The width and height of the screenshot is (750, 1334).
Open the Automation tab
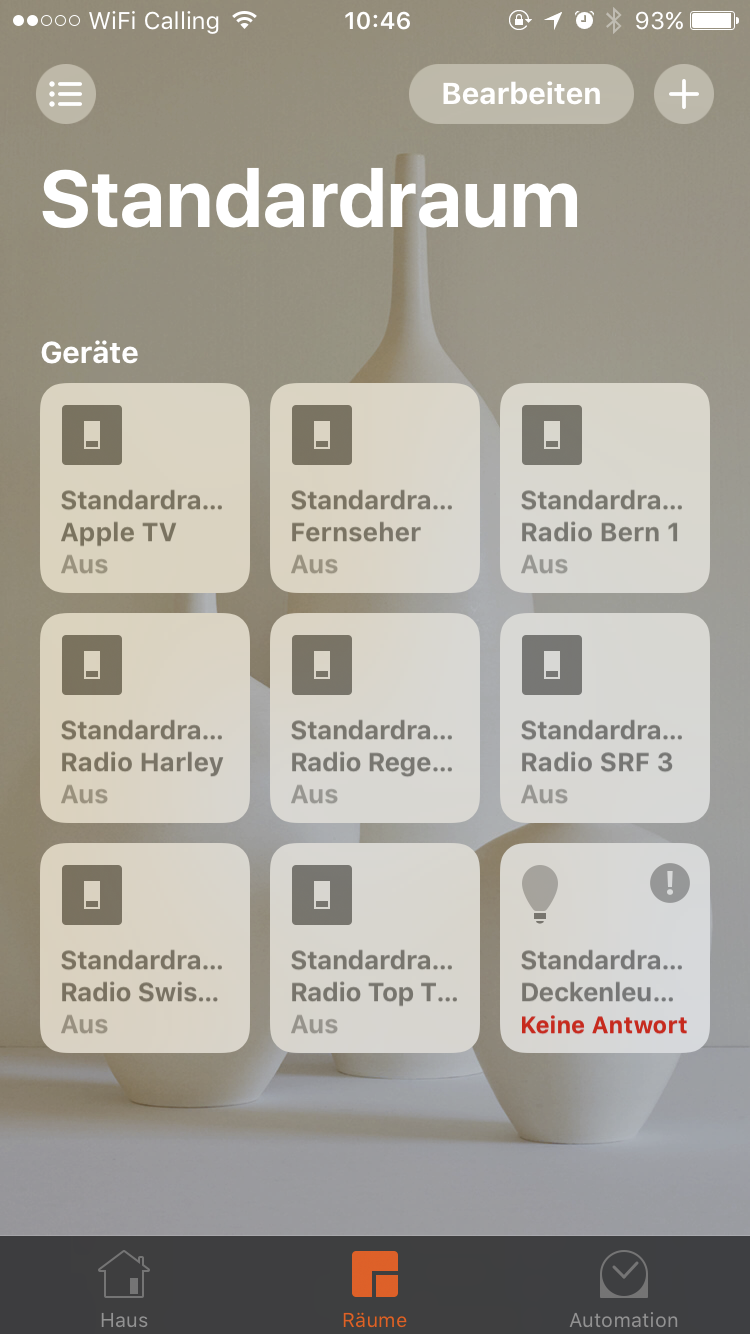click(x=624, y=1288)
